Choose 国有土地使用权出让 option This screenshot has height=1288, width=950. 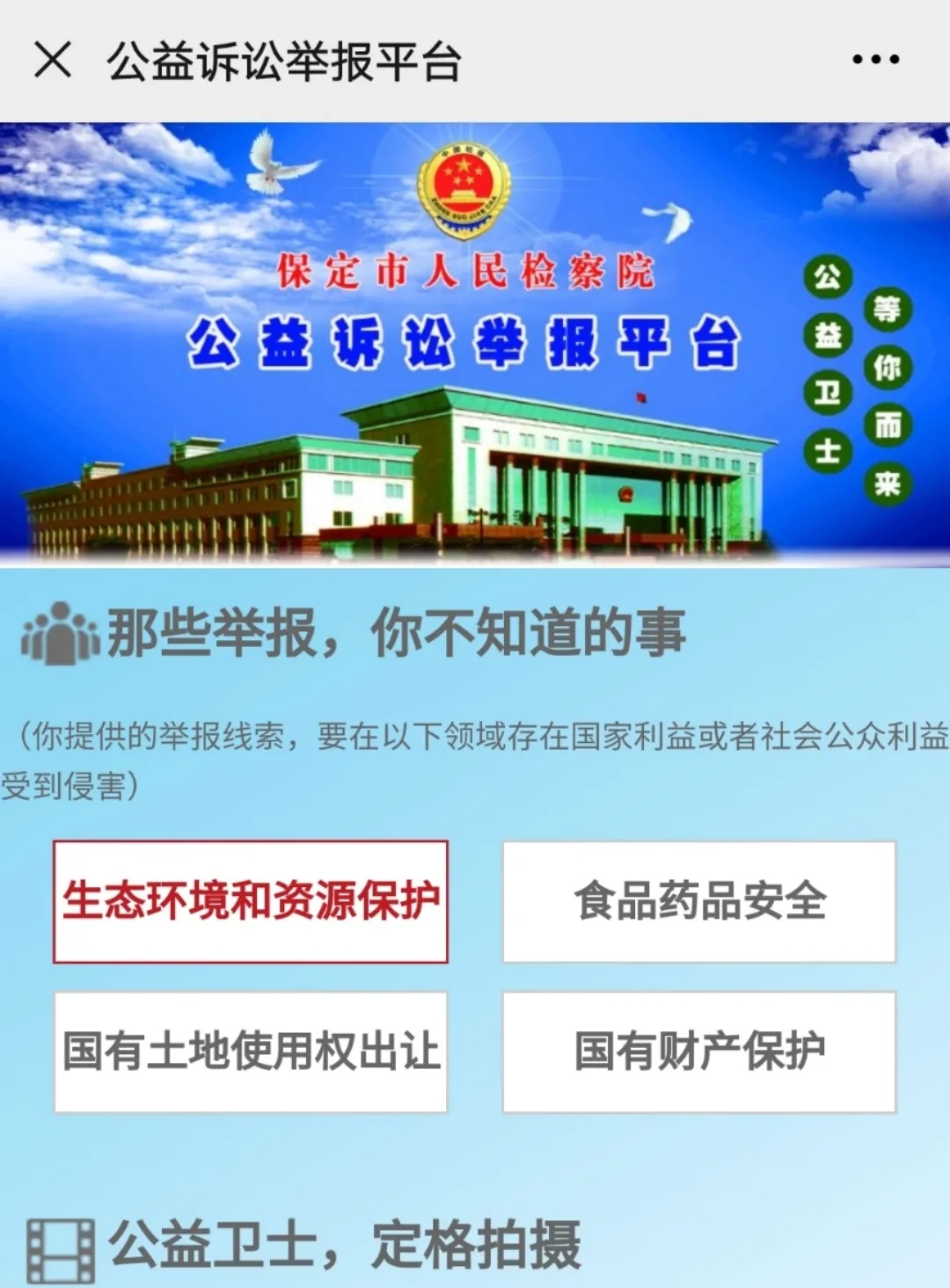tap(251, 1052)
